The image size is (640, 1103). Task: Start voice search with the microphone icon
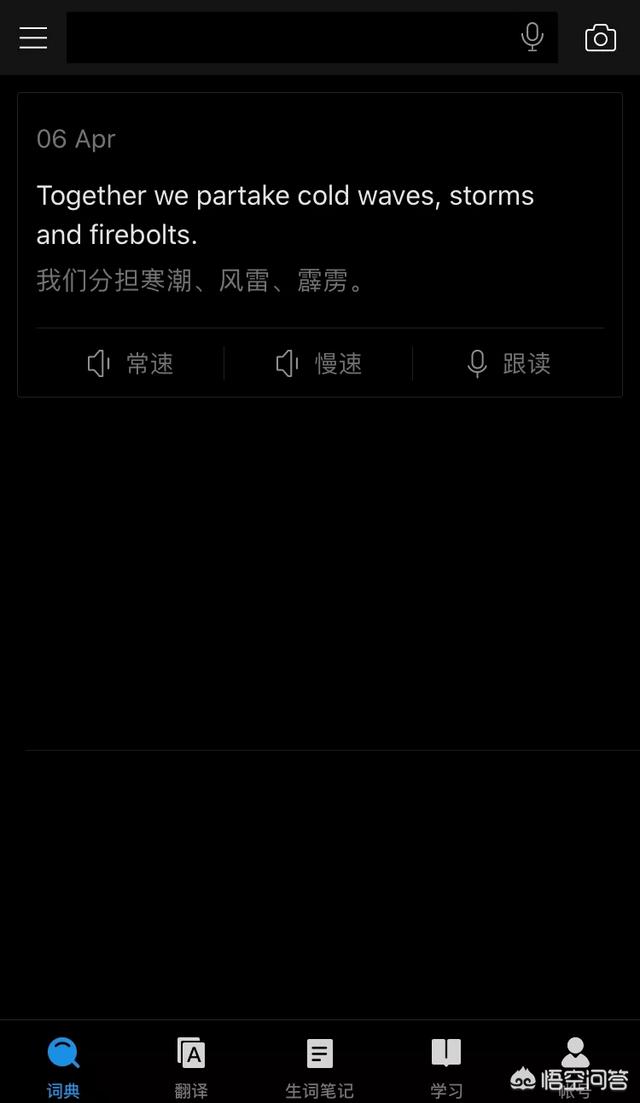(532, 37)
